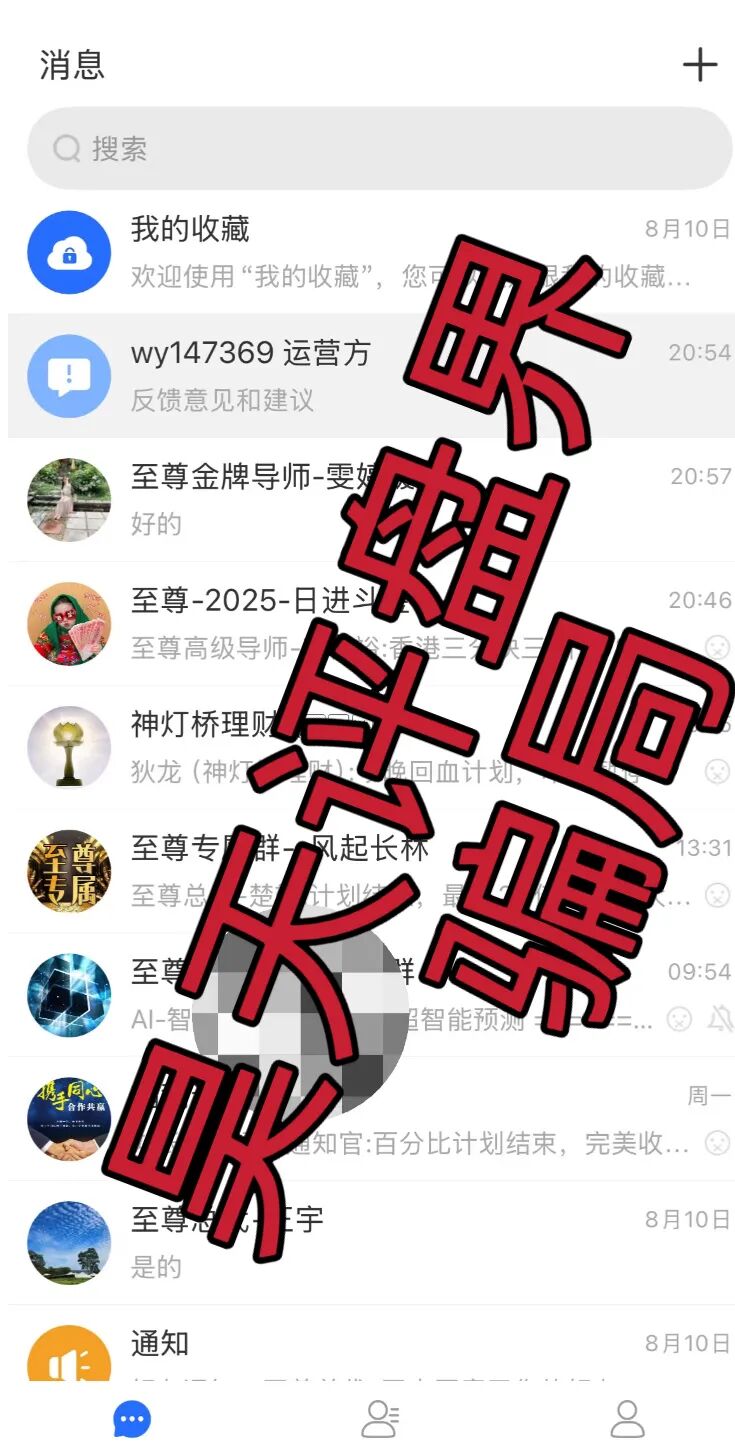The image size is (735, 1451).
Task: Switch to the Contacts tab in the bottom bar
Action: (378, 1419)
